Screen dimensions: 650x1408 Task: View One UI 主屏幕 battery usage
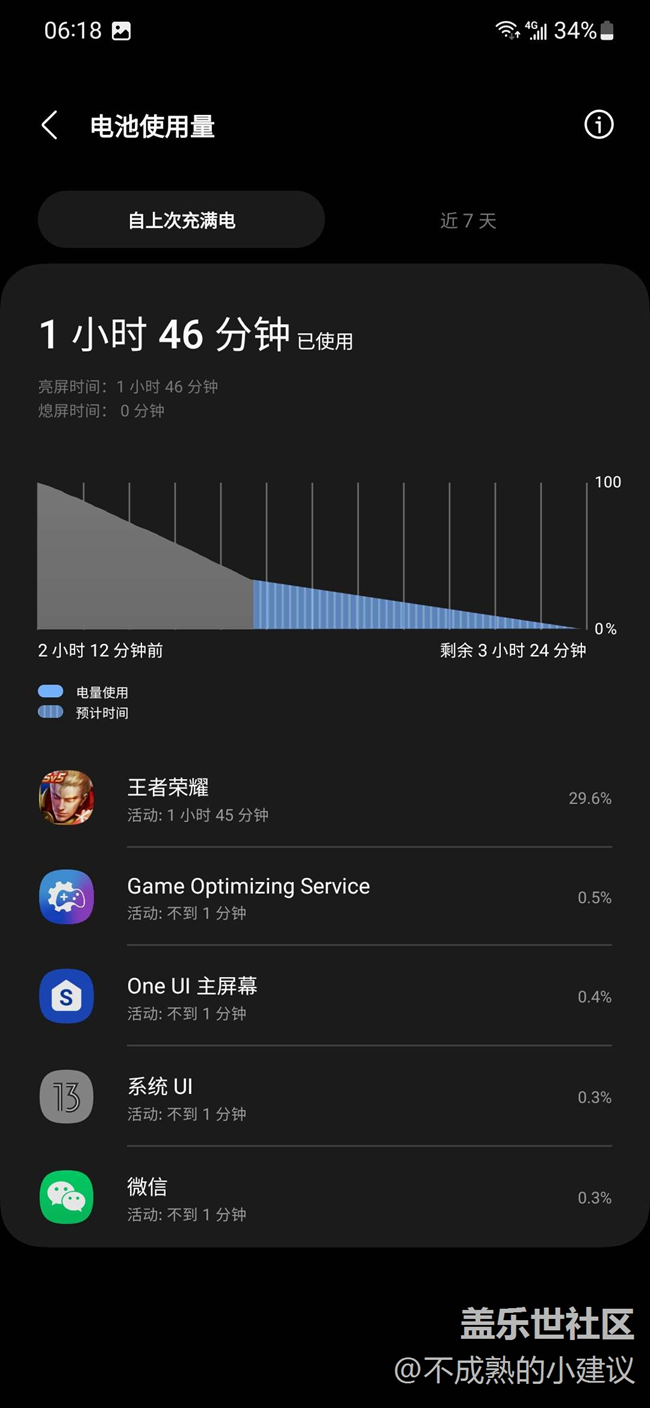coord(325,997)
